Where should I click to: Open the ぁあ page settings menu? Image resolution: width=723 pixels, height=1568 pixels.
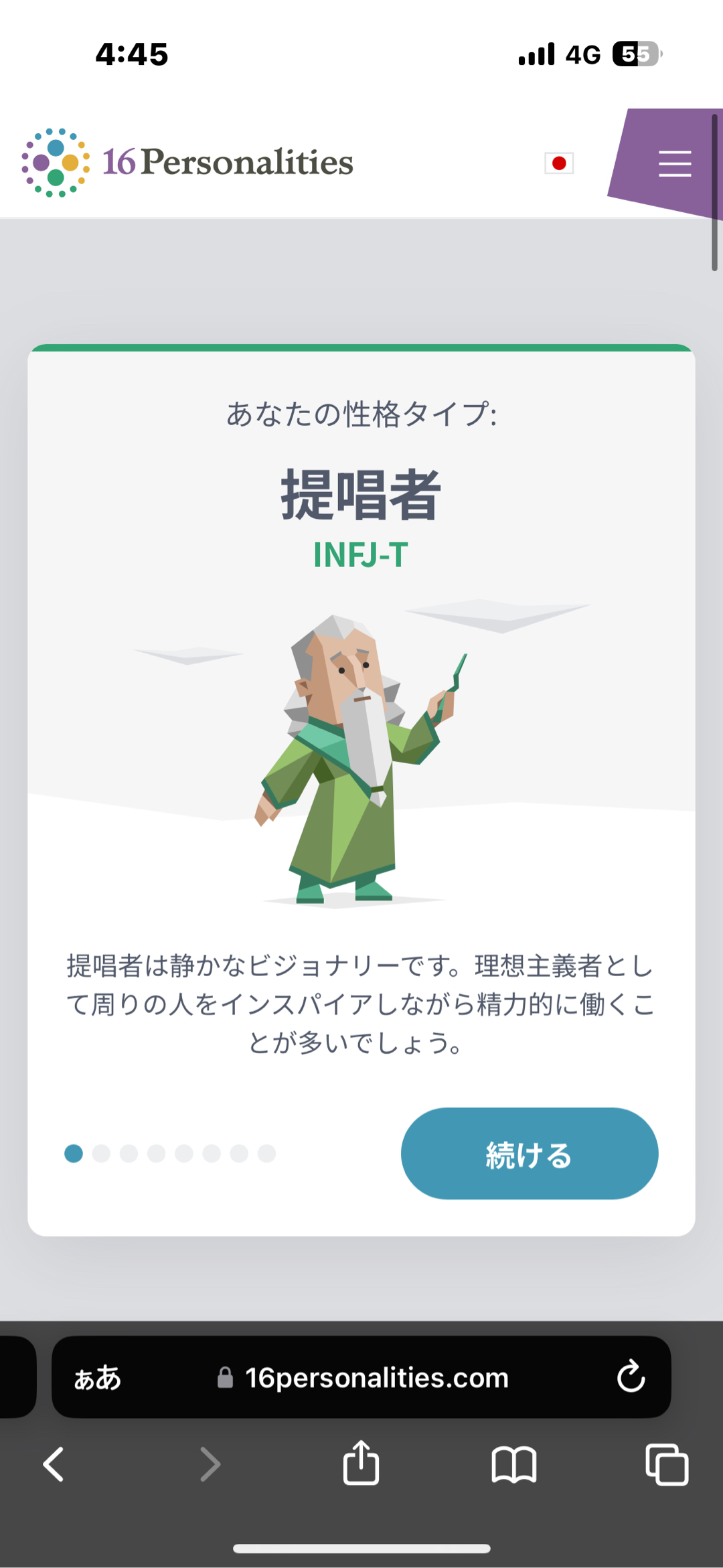98,1378
